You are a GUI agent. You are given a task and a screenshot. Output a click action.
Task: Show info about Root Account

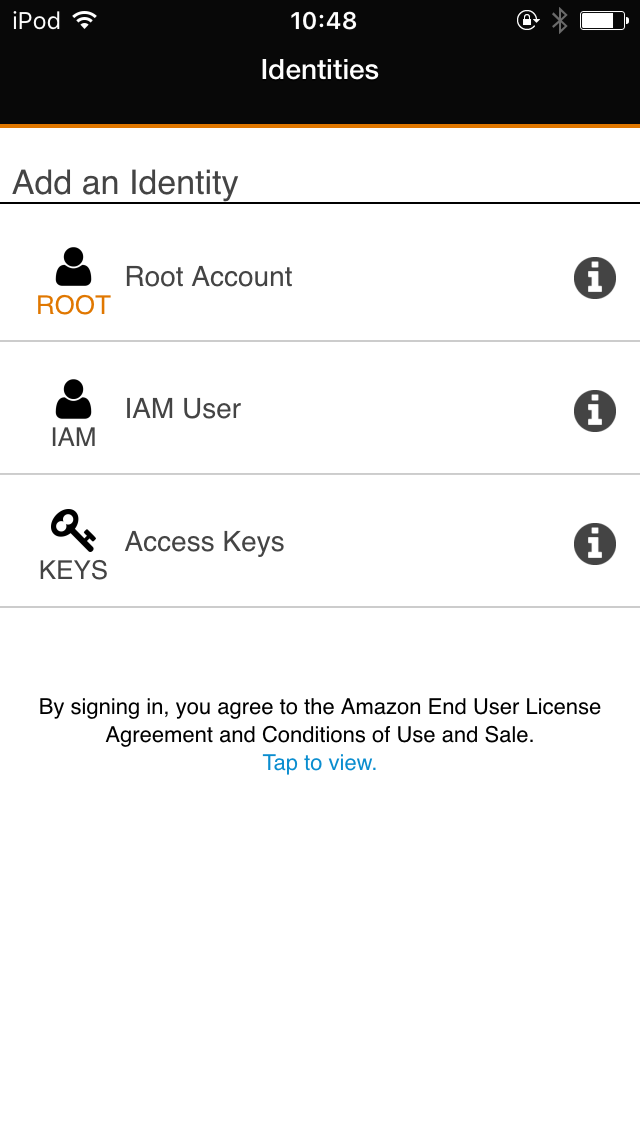[x=594, y=278]
